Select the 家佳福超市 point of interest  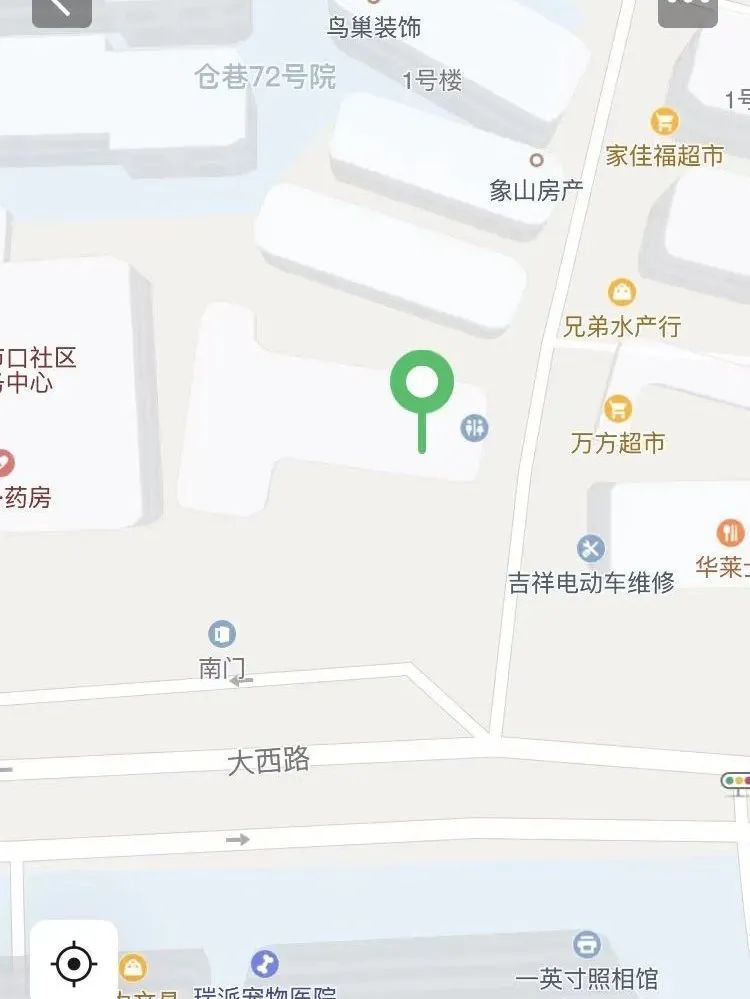coord(664,122)
